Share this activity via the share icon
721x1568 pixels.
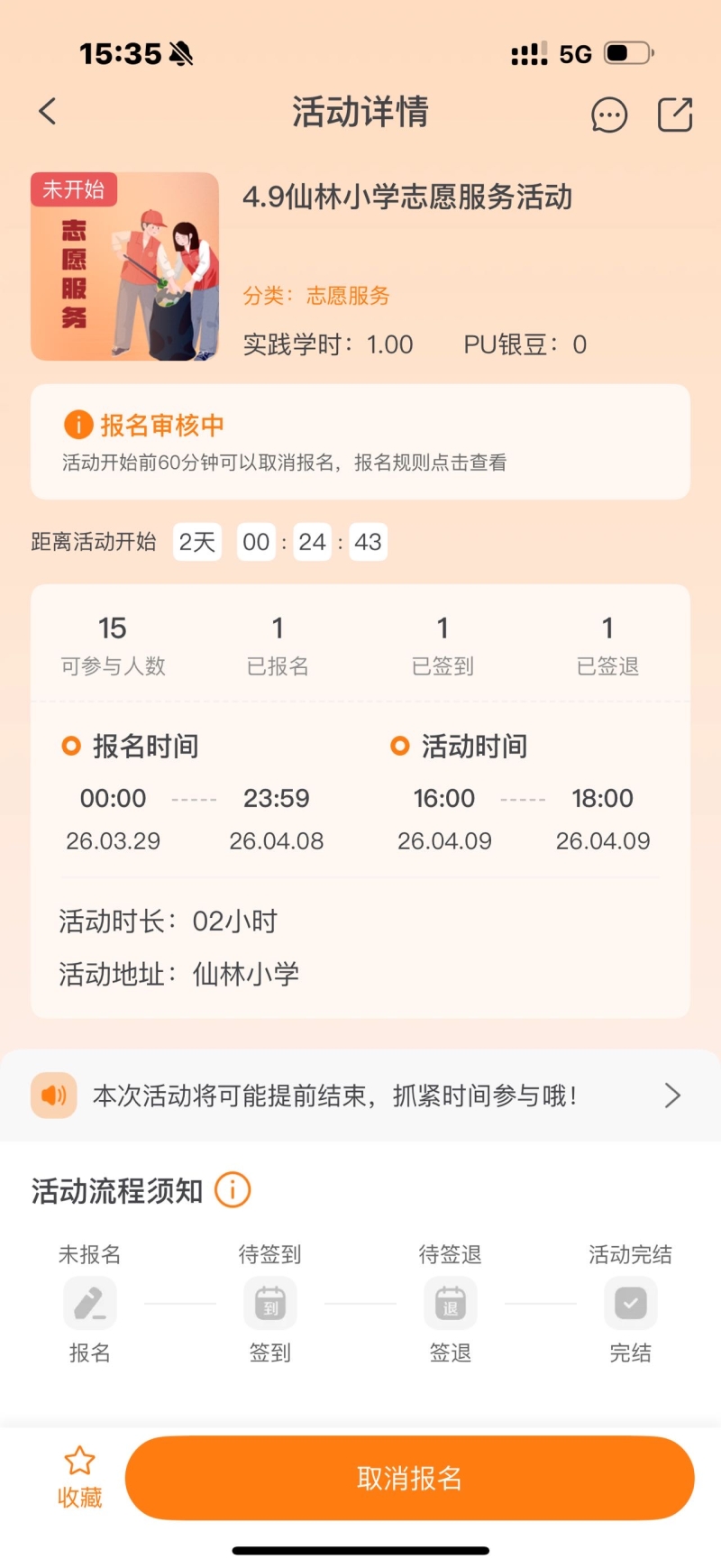[x=674, y=115]
